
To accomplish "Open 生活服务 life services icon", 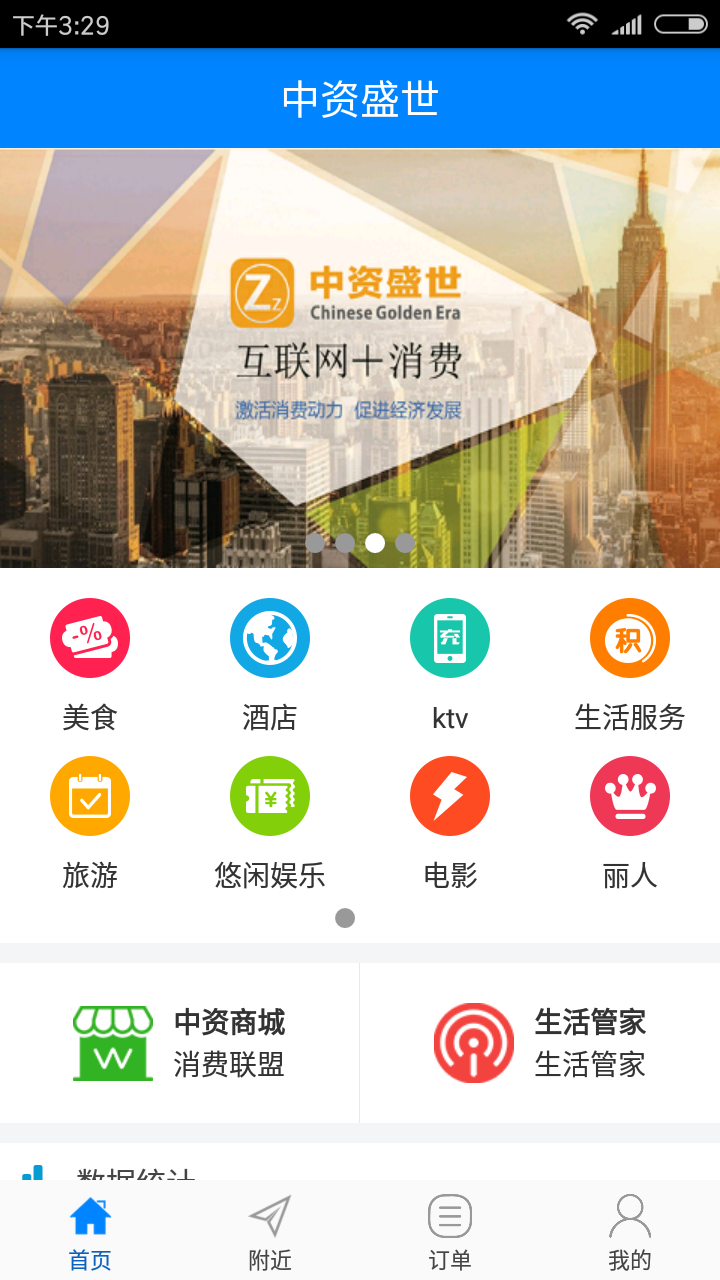I will coord(629,637).
